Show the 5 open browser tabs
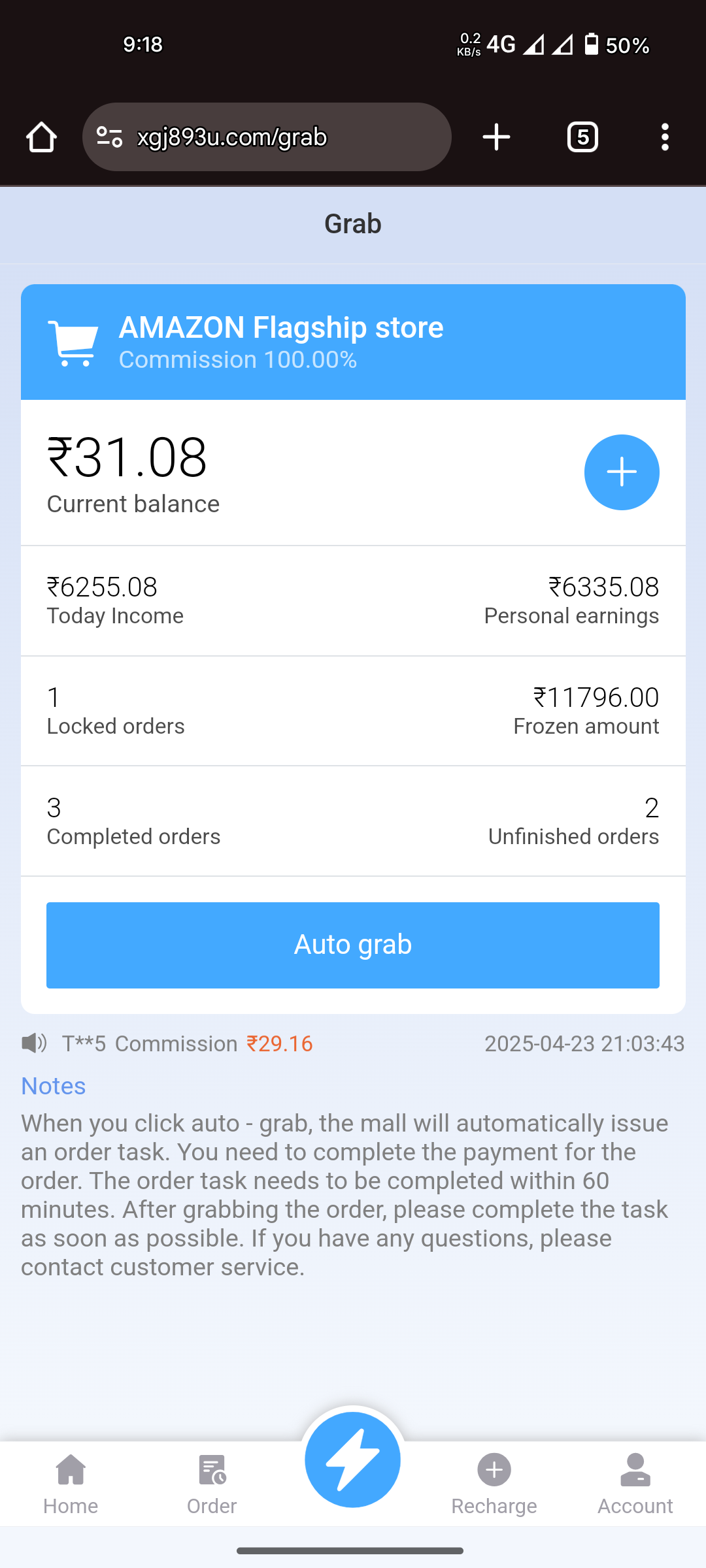 582,137
